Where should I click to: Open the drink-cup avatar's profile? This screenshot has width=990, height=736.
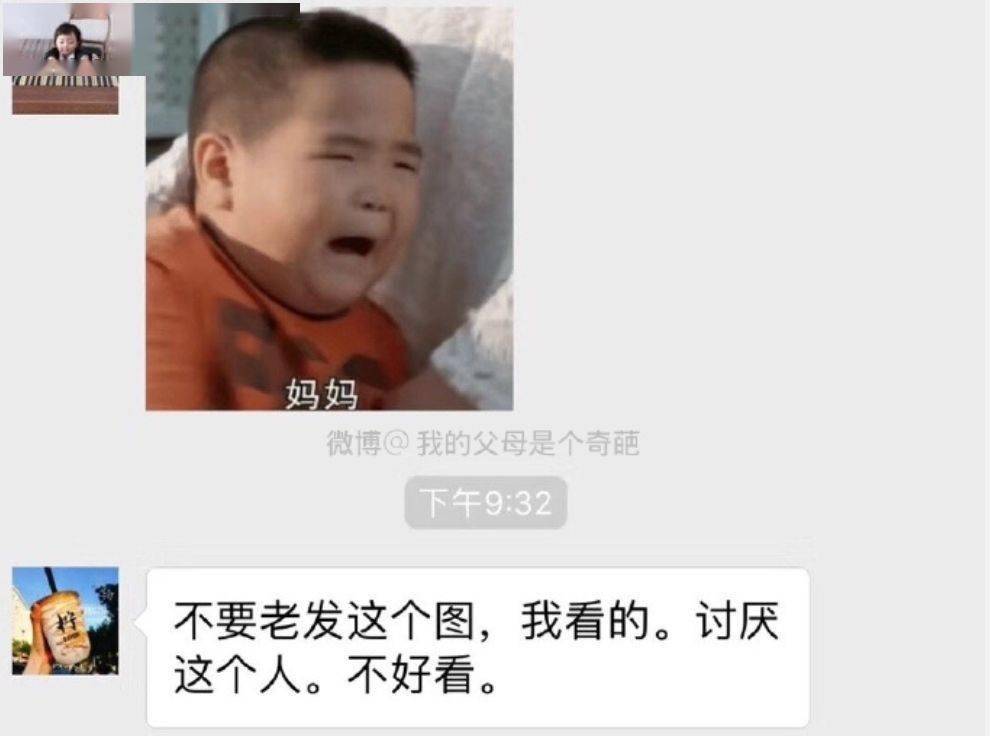point(65,621)
